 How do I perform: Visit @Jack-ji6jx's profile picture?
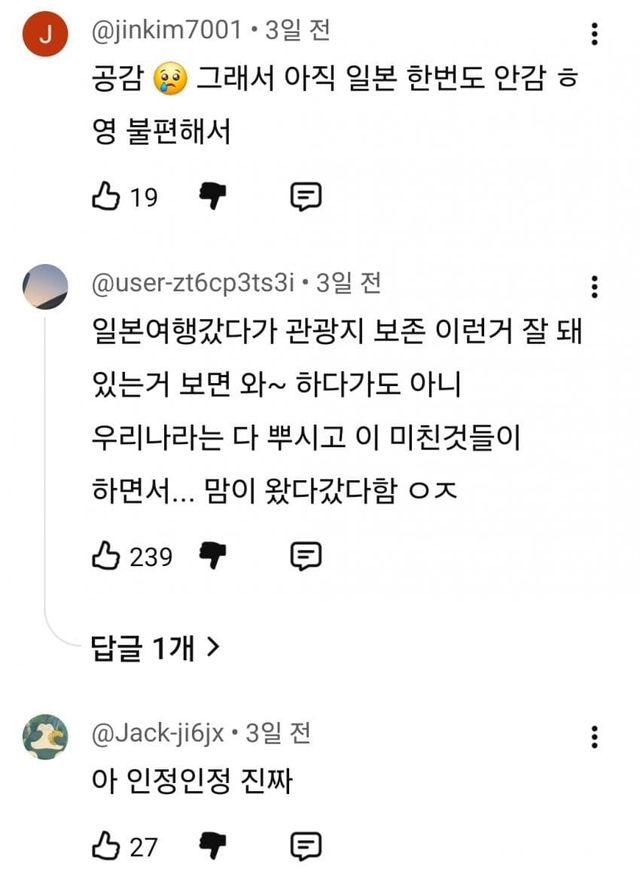point(45,738)
